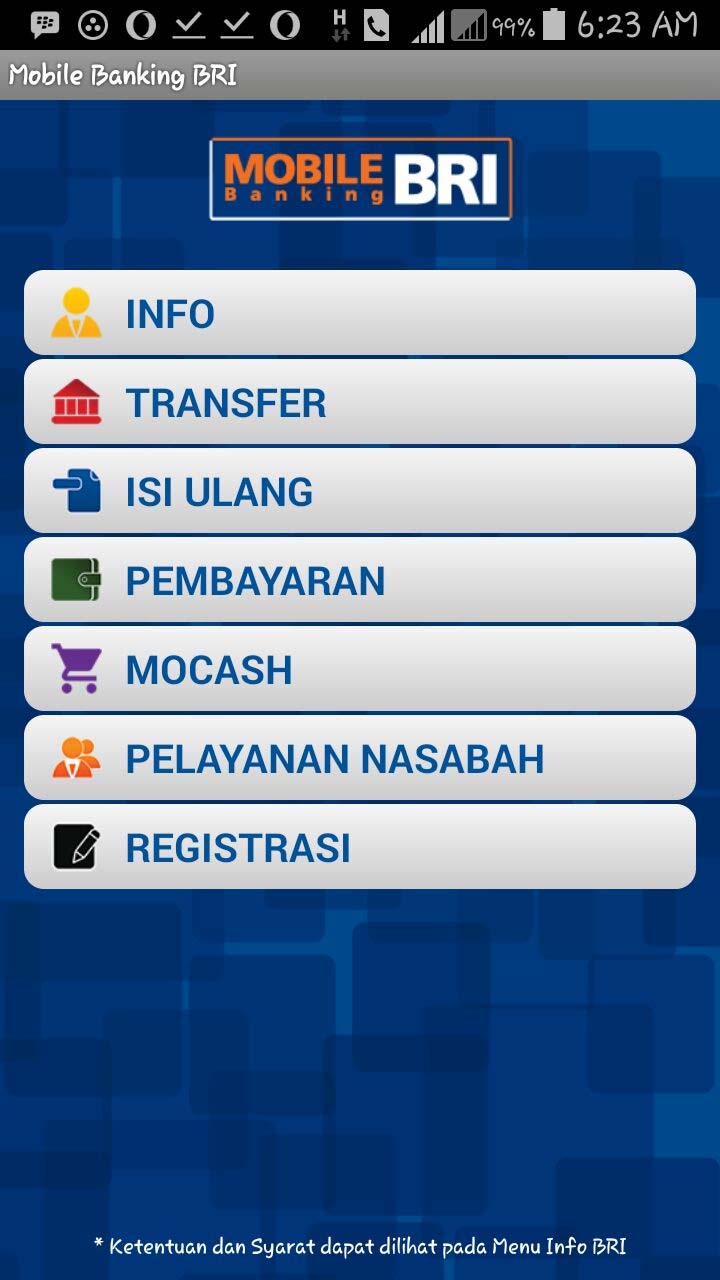Viewport: 720px width, 1280px height.
Task: Open the PEMBAYARAN payment menu
Action: pos(360,579)
